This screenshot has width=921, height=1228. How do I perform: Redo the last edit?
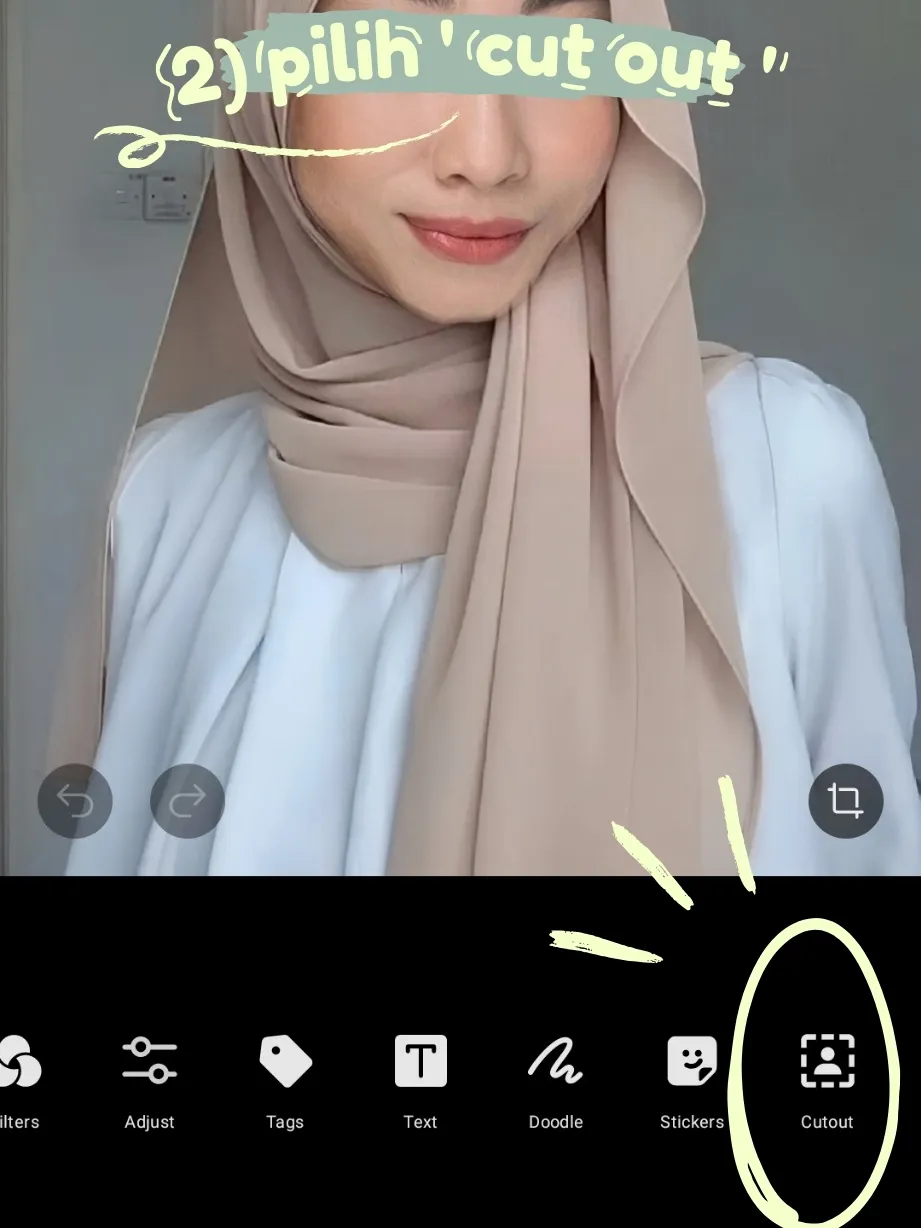pyautogui.click(x=187, y=801)
